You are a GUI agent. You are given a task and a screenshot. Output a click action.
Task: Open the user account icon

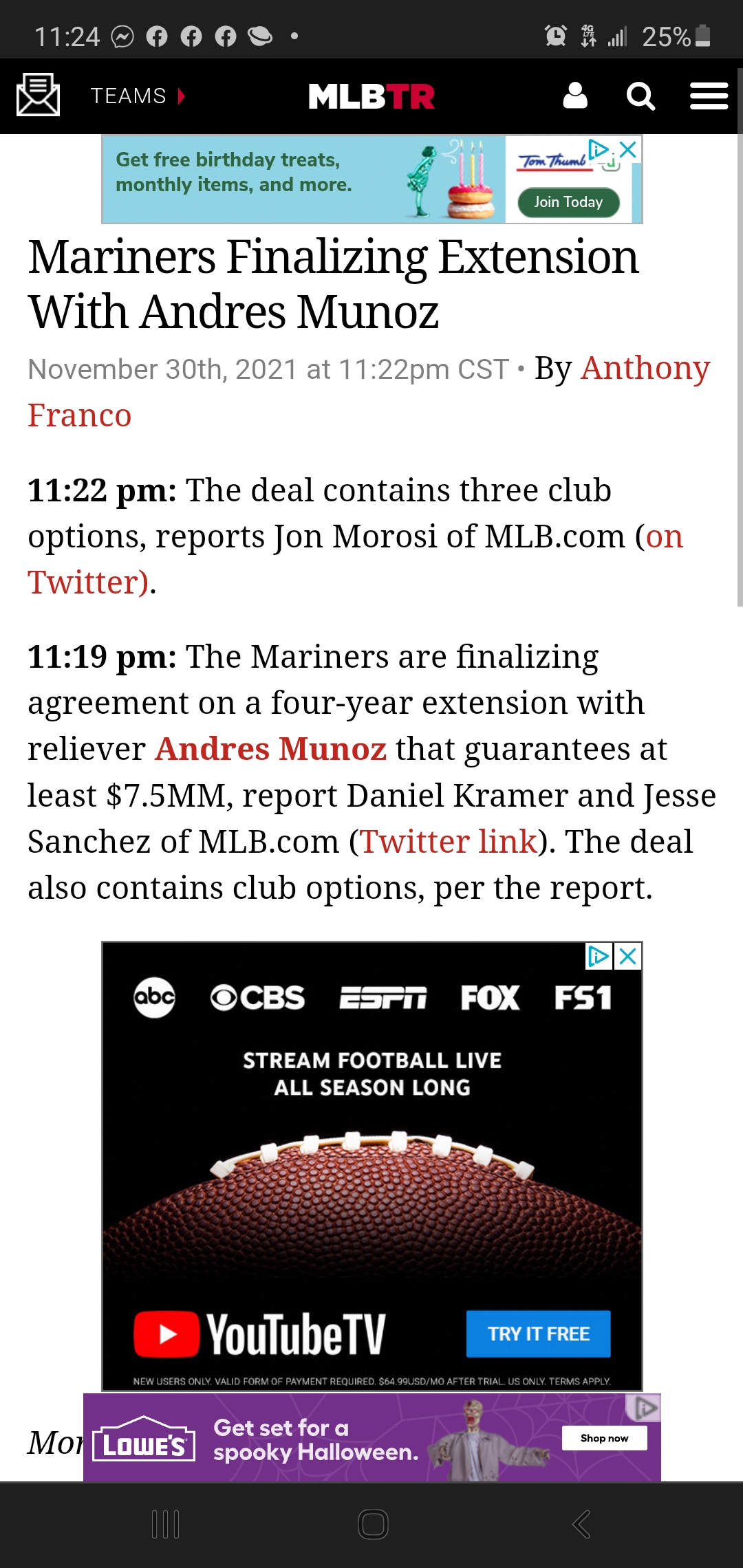click(575, 96)
